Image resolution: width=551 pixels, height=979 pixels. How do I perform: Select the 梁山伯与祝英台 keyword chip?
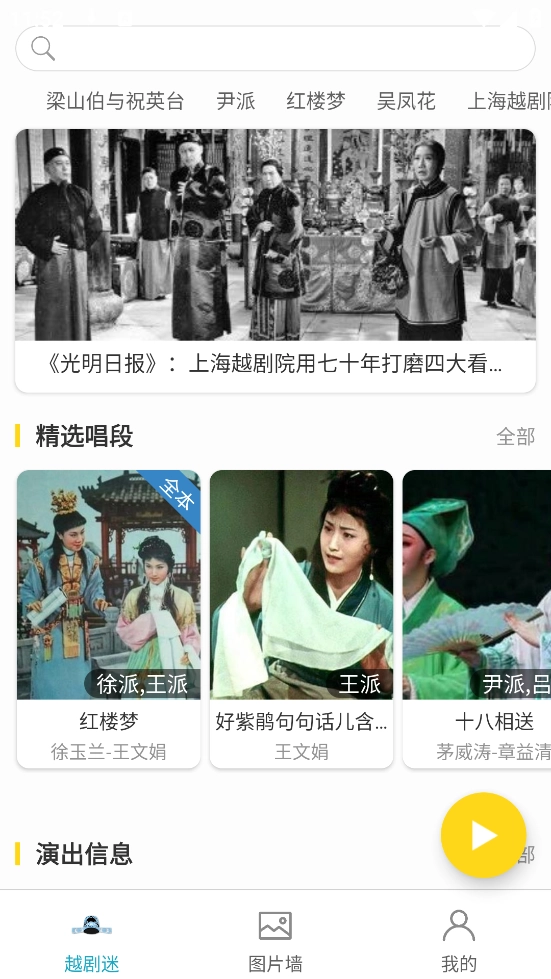tap(115, 101)
